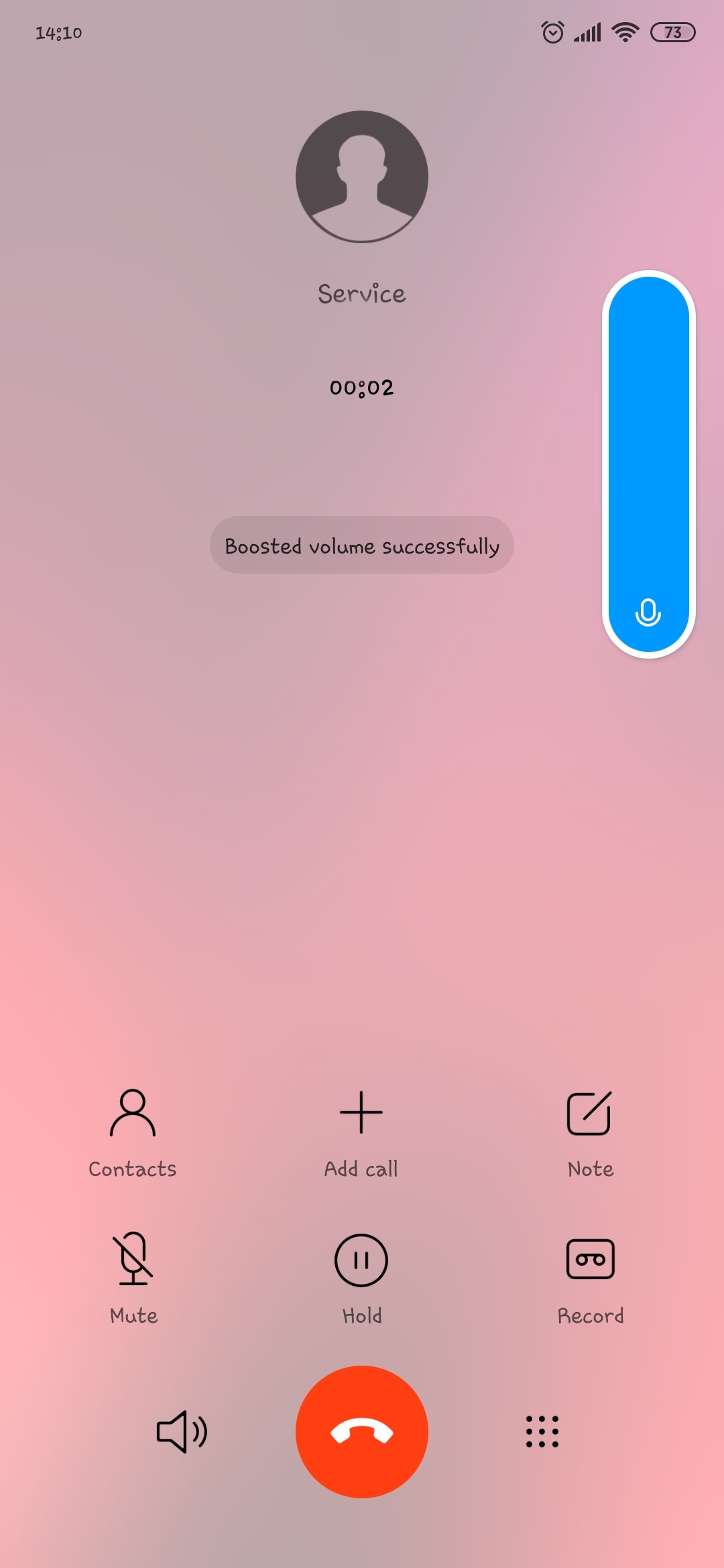Image resolution: width=724 pixels, height=1568 pixels.
Task: Tap the in-call volume slider
Action: tap(649, 464)
